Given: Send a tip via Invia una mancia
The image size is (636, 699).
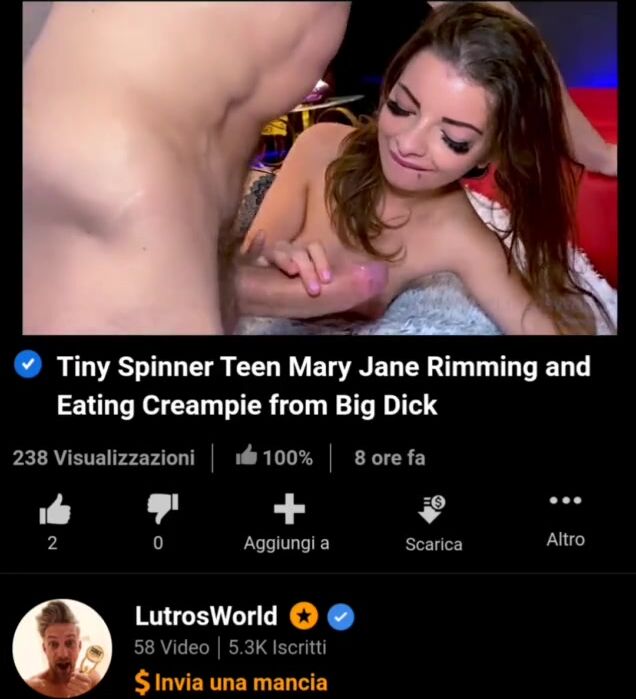Looking at the screenshot, I should (x=231, y=683).
